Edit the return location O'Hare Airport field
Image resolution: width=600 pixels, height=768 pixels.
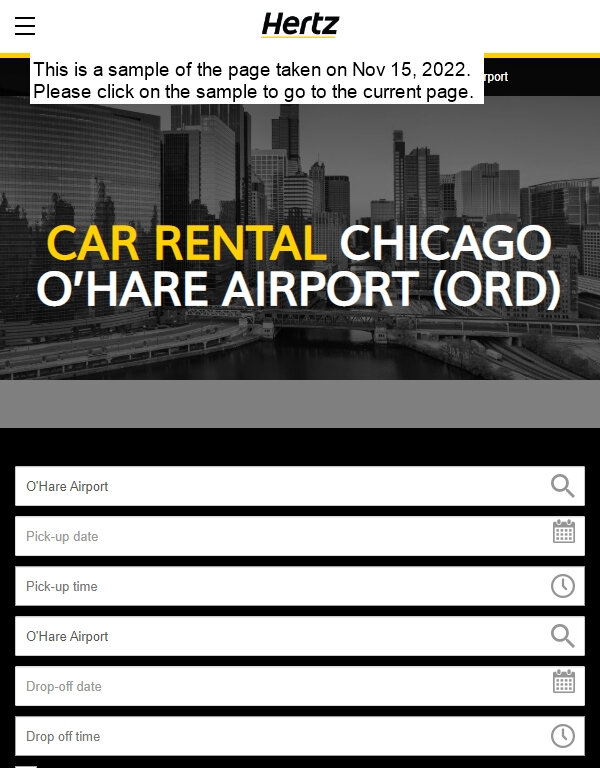coord(280,636)
